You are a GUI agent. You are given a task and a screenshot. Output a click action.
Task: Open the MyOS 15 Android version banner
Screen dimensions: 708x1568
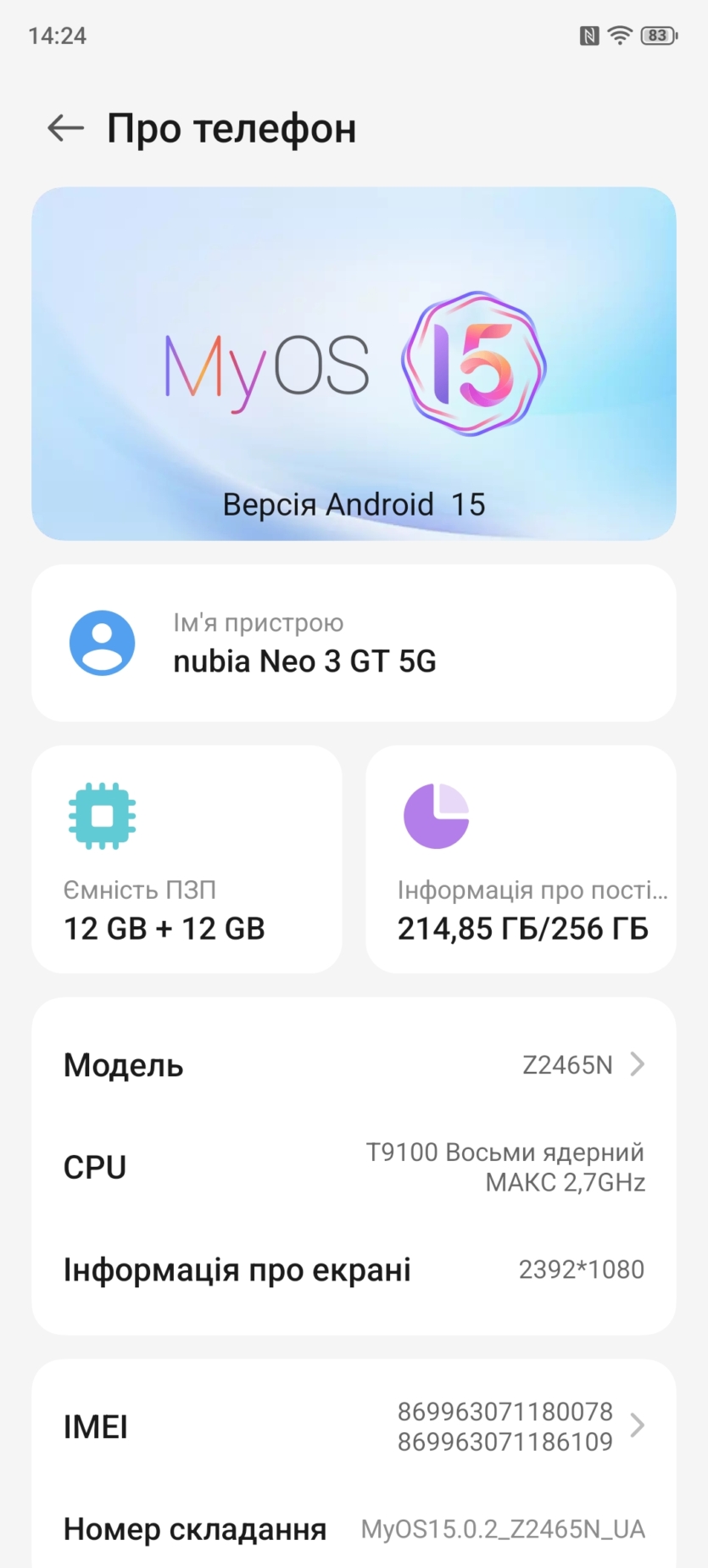(354, 364)
